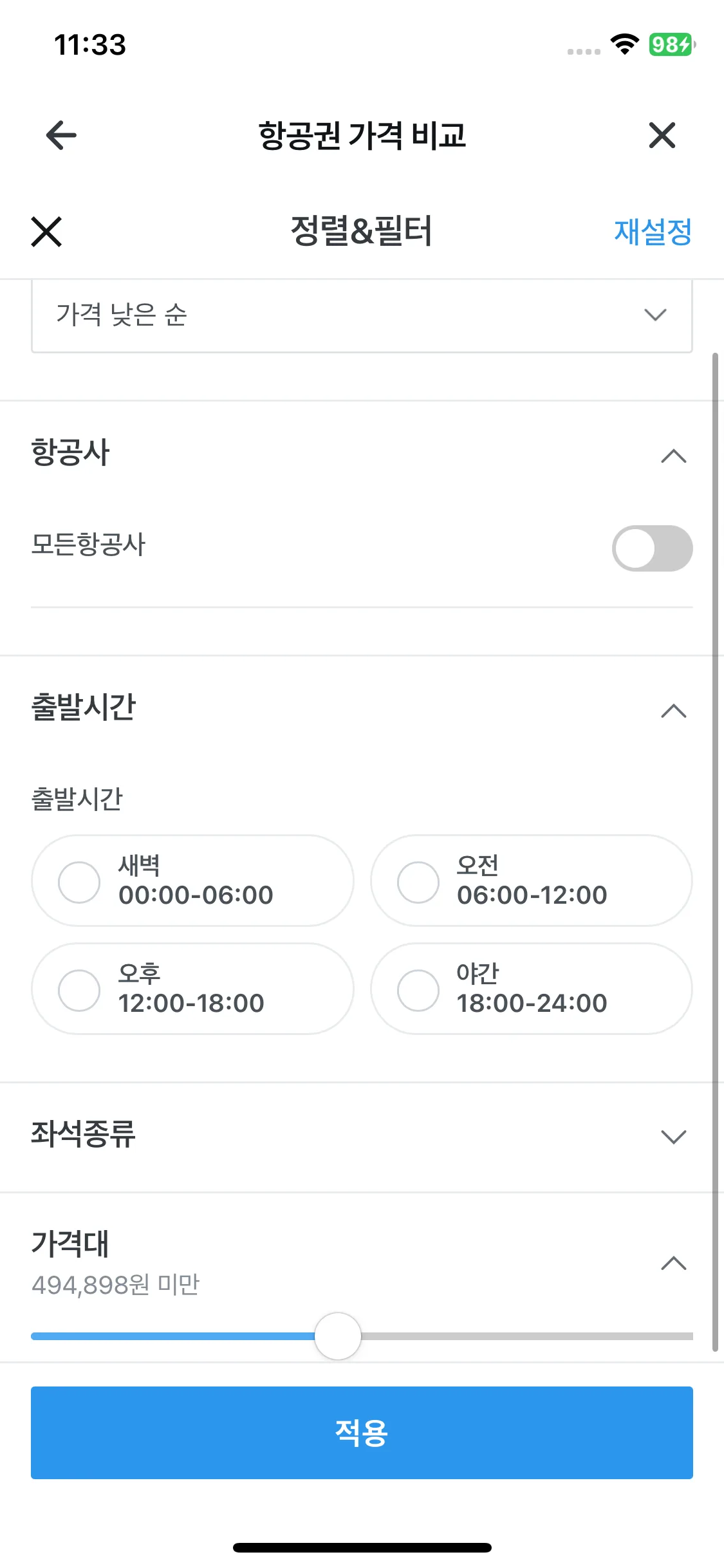The image size is (724, 1568).
Task: Select 새벽 00:00-06:00 departure time
Action: tap(192, 881)
